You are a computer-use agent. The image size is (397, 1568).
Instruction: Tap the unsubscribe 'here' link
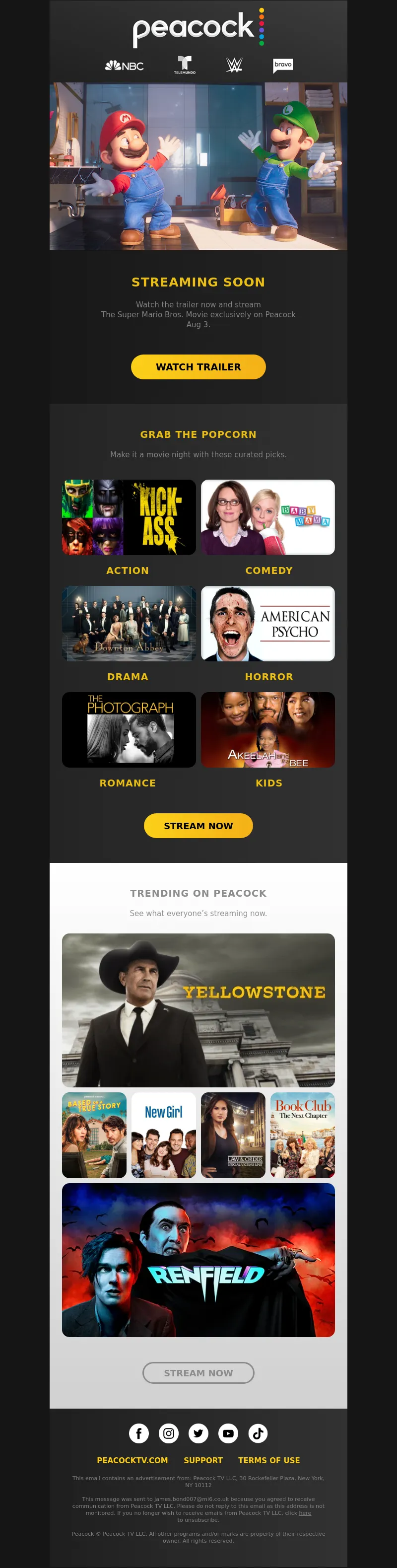point(305,1512)
